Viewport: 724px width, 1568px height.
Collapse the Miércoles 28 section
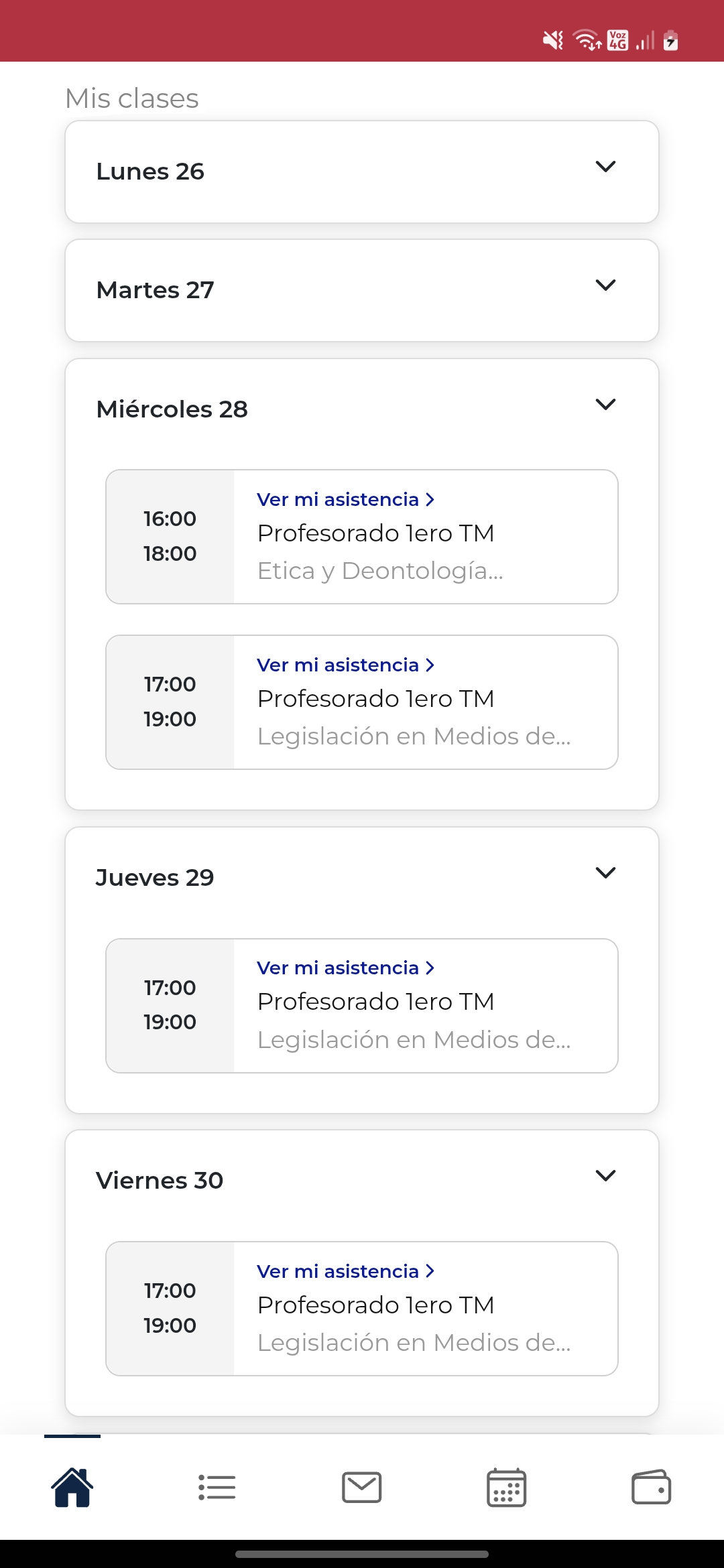605,405
